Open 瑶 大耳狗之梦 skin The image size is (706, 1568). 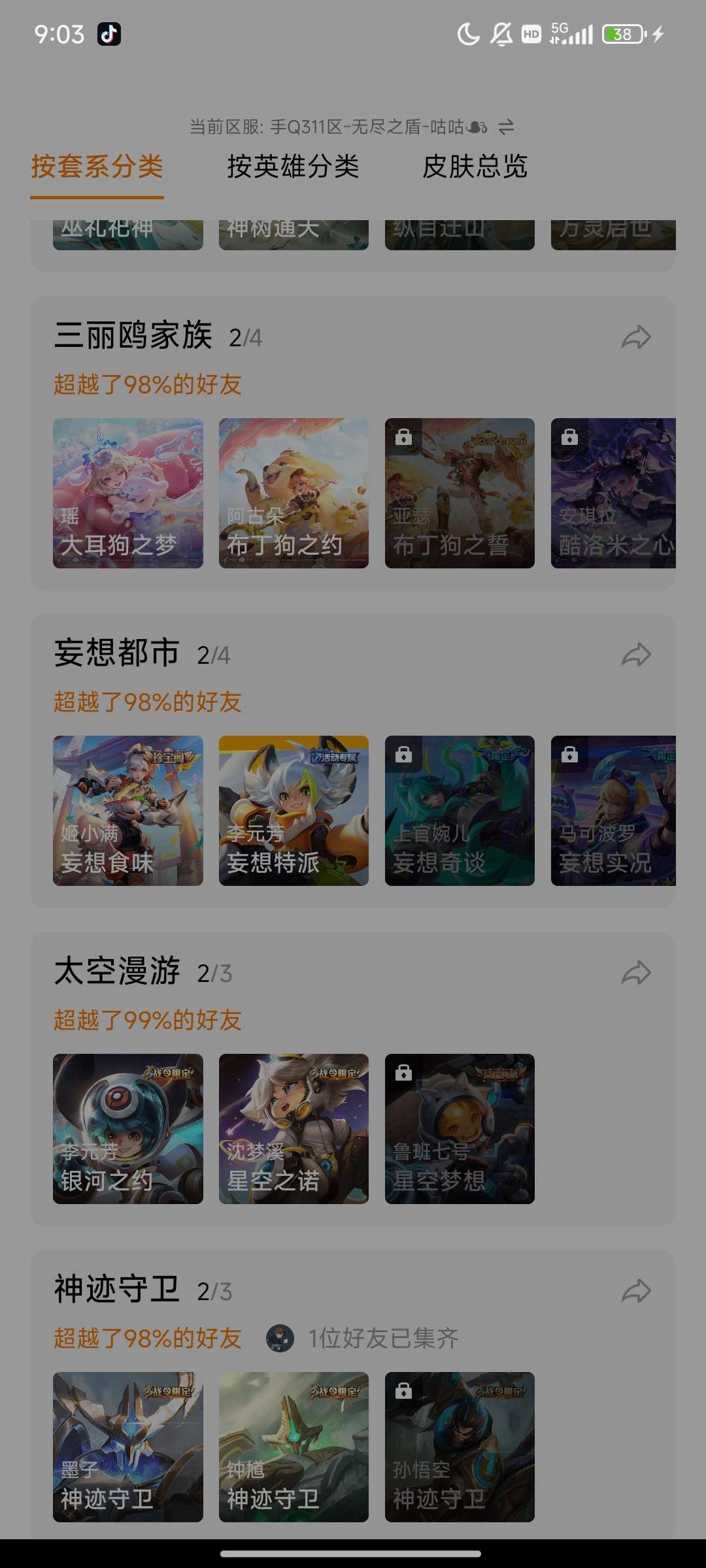pos(128,493)
